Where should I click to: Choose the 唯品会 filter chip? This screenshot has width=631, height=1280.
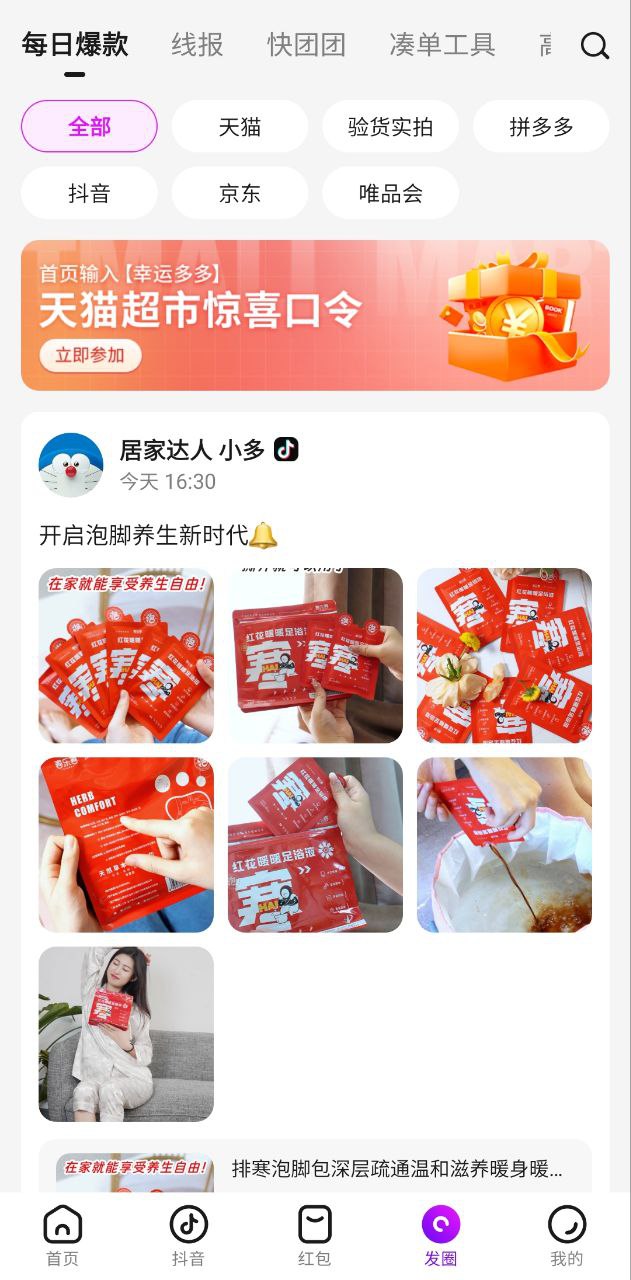tap(390, 193)
